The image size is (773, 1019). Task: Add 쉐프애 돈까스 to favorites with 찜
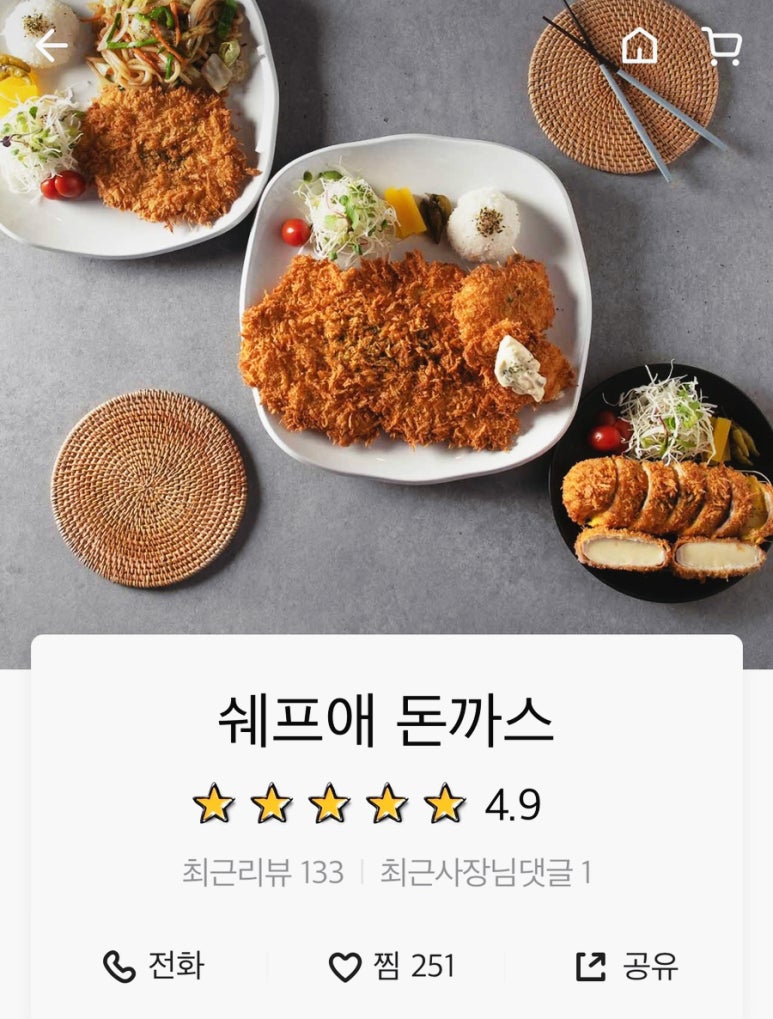[x=391, y=966]
